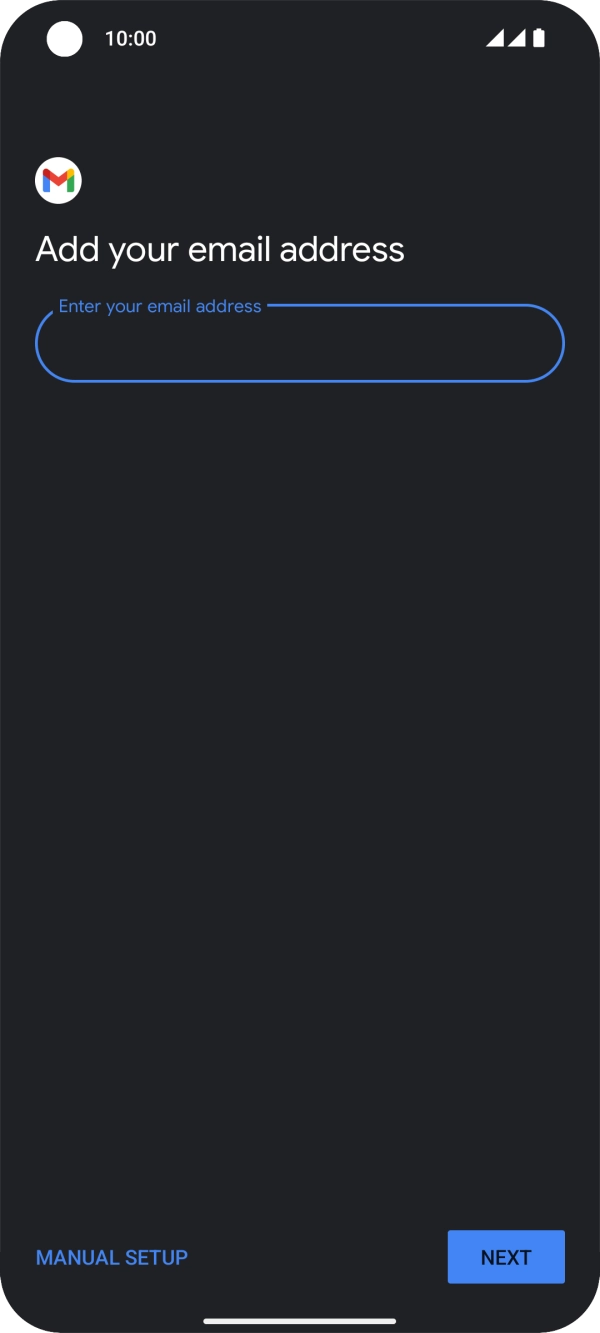The image size is (600, 1333).
Task: Tap the Next button
Action: click(x=505, y=1257)
